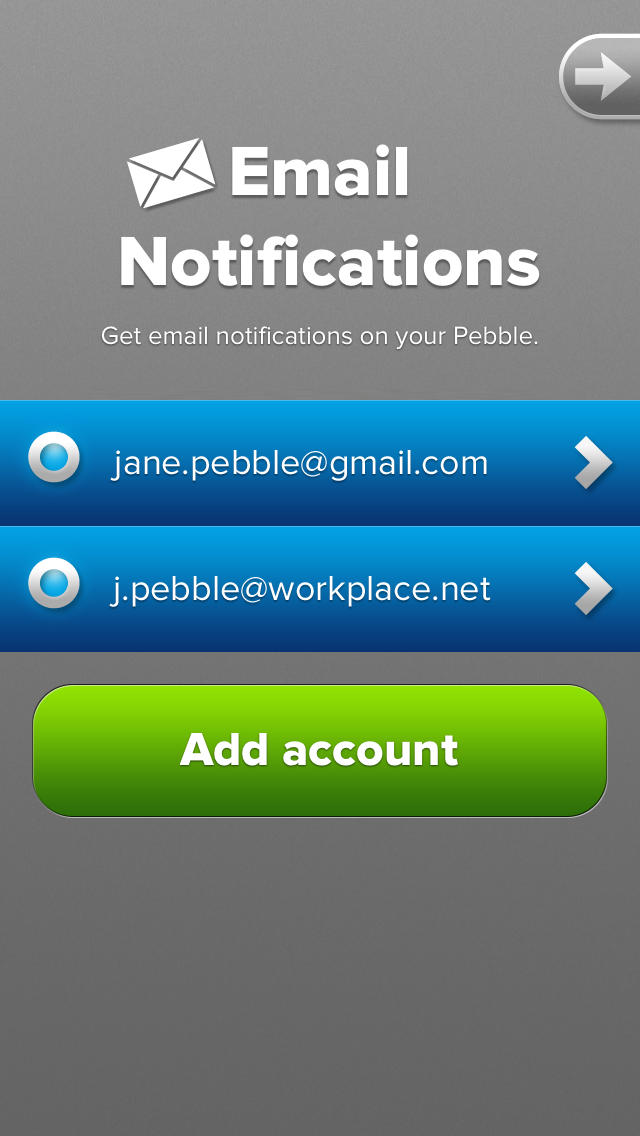Add a new email account
The image size is (640, 1136).
319,750
